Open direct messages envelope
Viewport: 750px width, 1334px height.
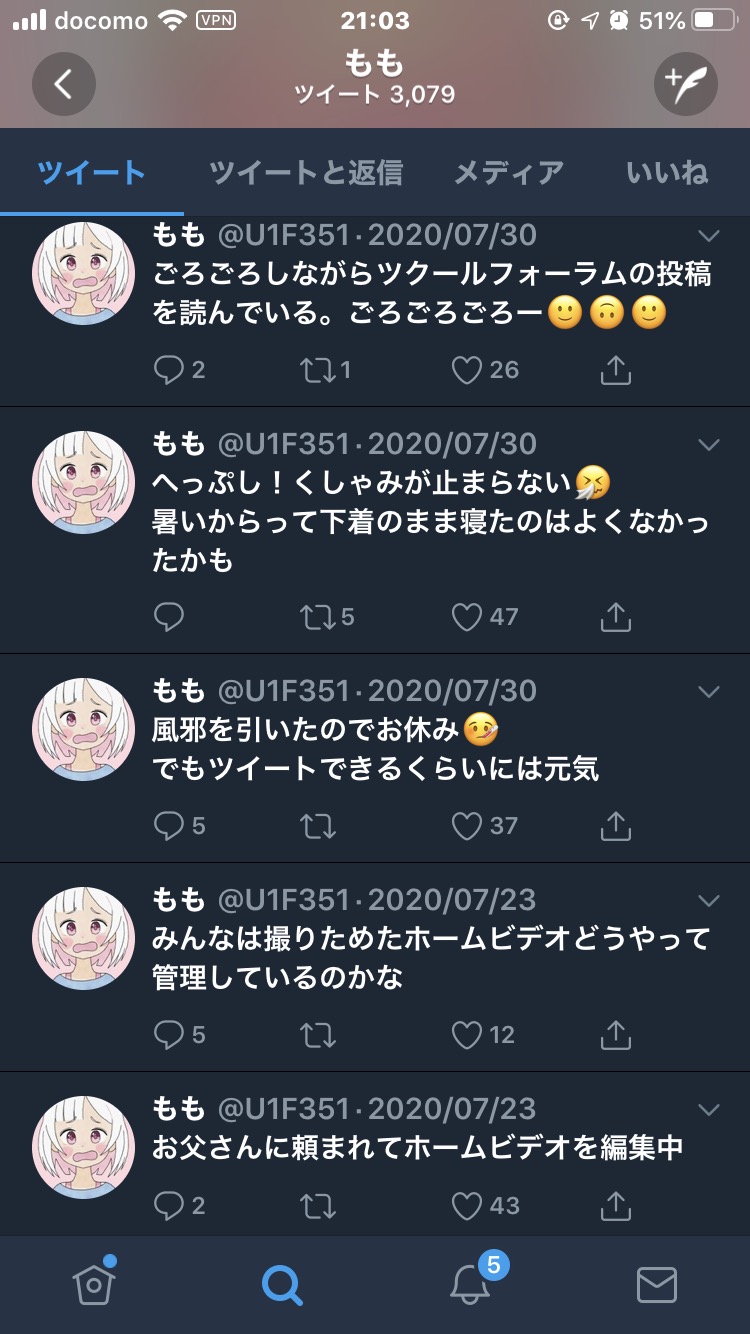[x=657, y=1285]
